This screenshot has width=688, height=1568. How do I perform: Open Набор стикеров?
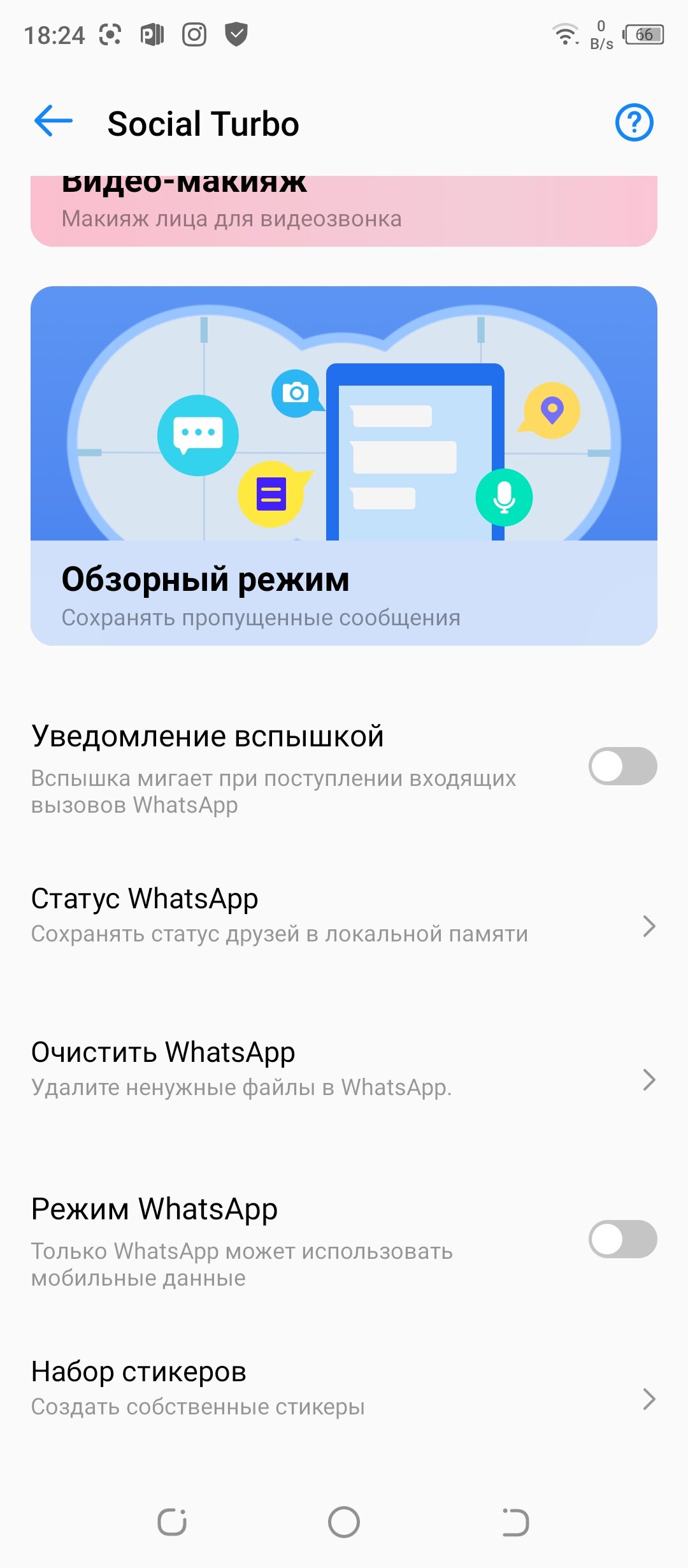(x=344, y=1388)
